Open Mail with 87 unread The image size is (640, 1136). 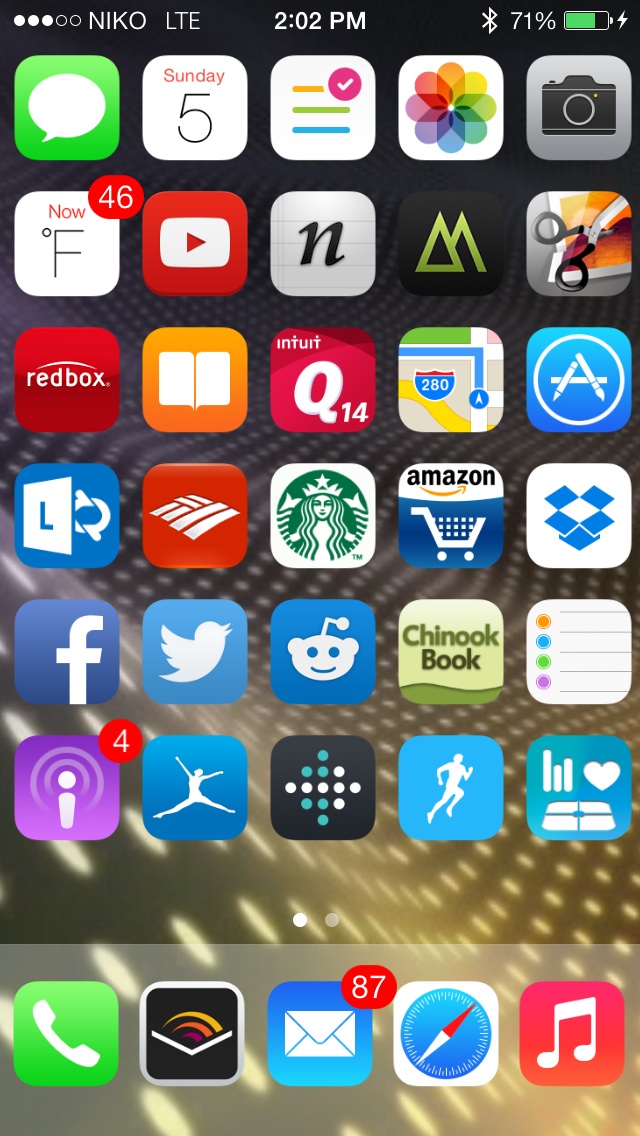coord(320,1034)
